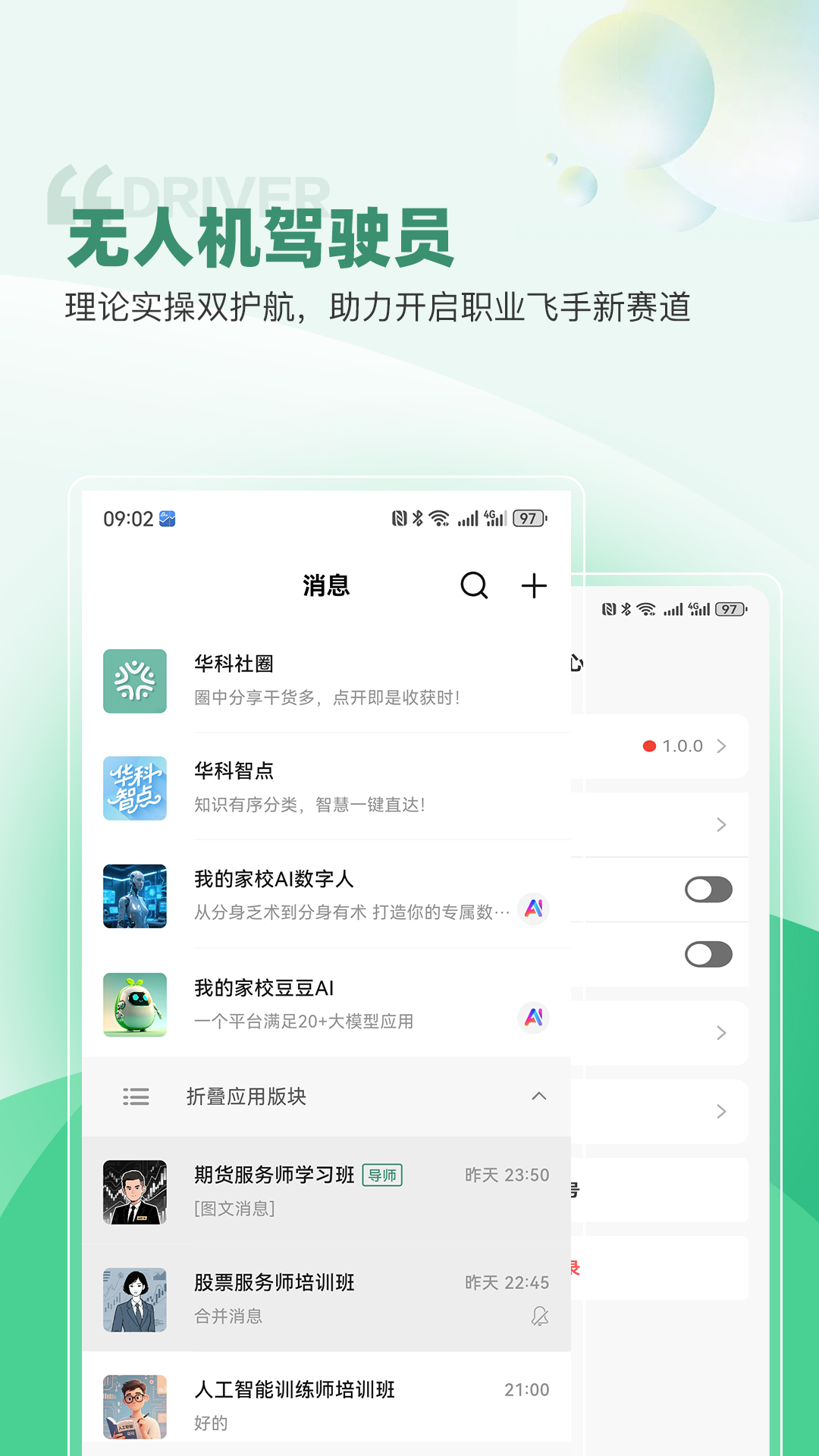Screen dimensions: 819x1456
Task: Select the 消息 header tab
Action: click(325, 585)
